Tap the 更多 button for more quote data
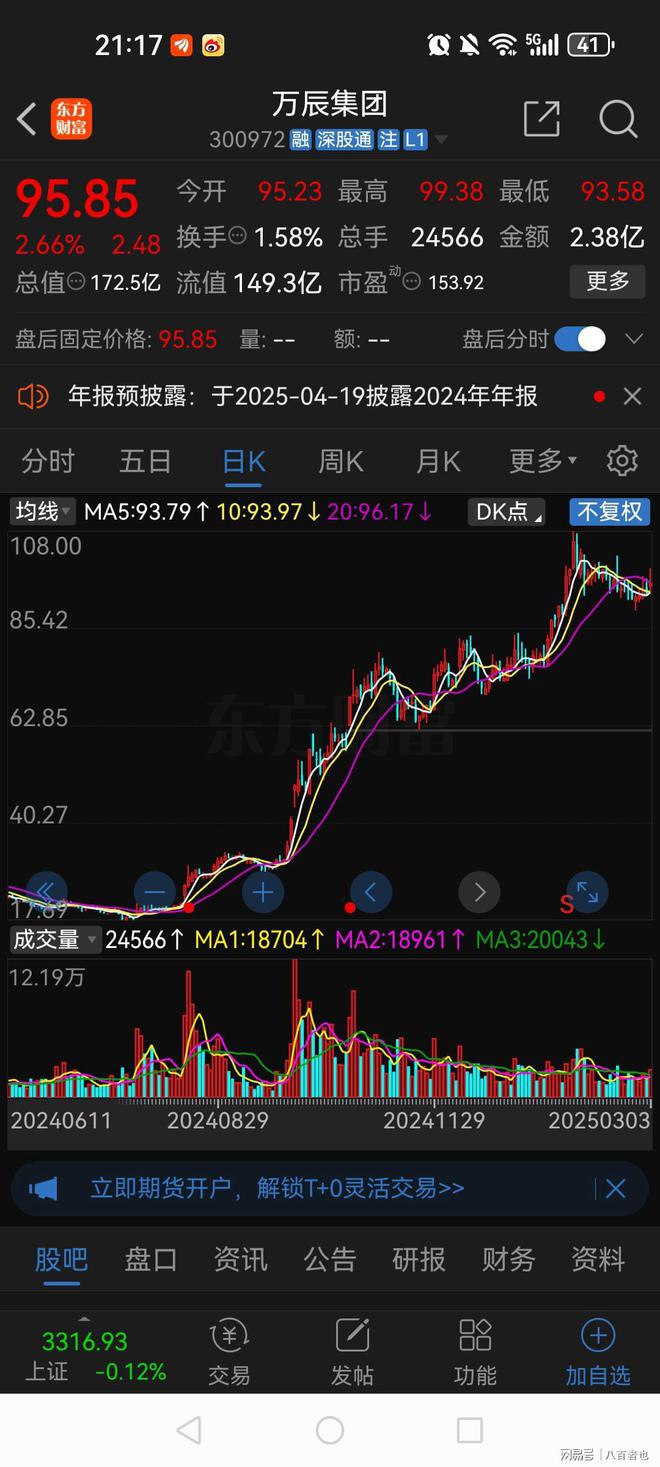The width and height of the screenshot is (660, 1467). point(606,282)
